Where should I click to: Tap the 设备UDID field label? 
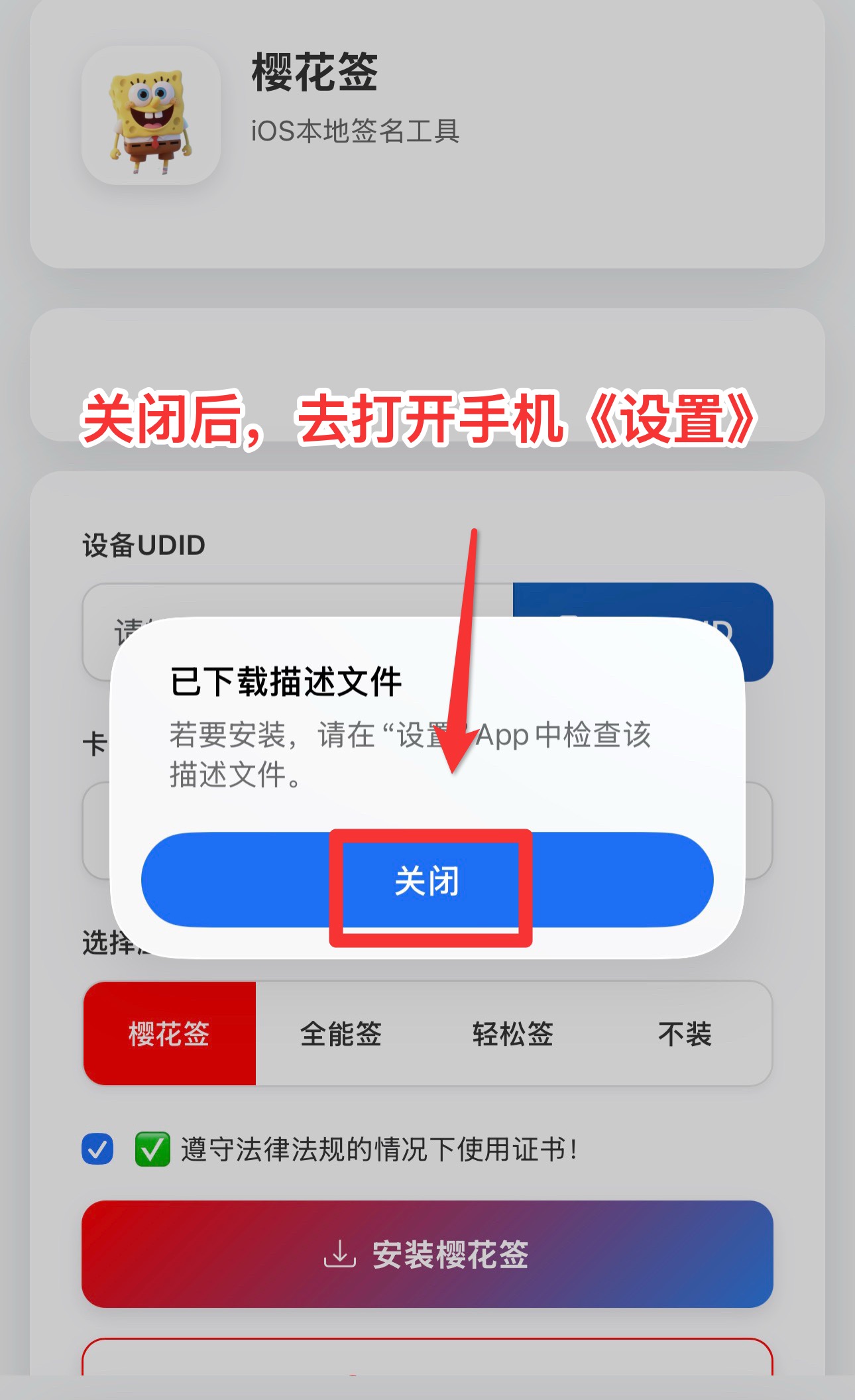pyautogui.click(x=141, y=545)
